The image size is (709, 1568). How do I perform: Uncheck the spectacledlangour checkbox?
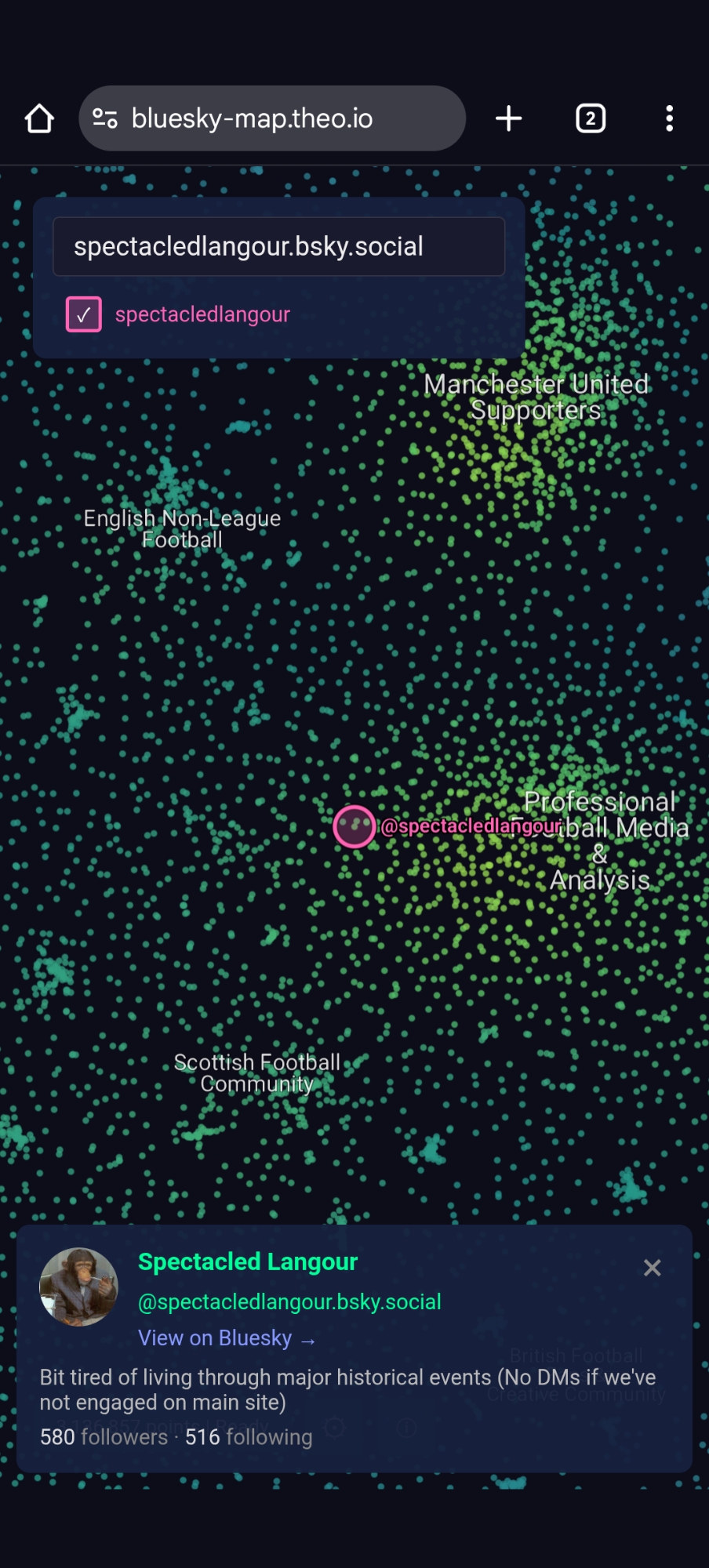[84, 315]
